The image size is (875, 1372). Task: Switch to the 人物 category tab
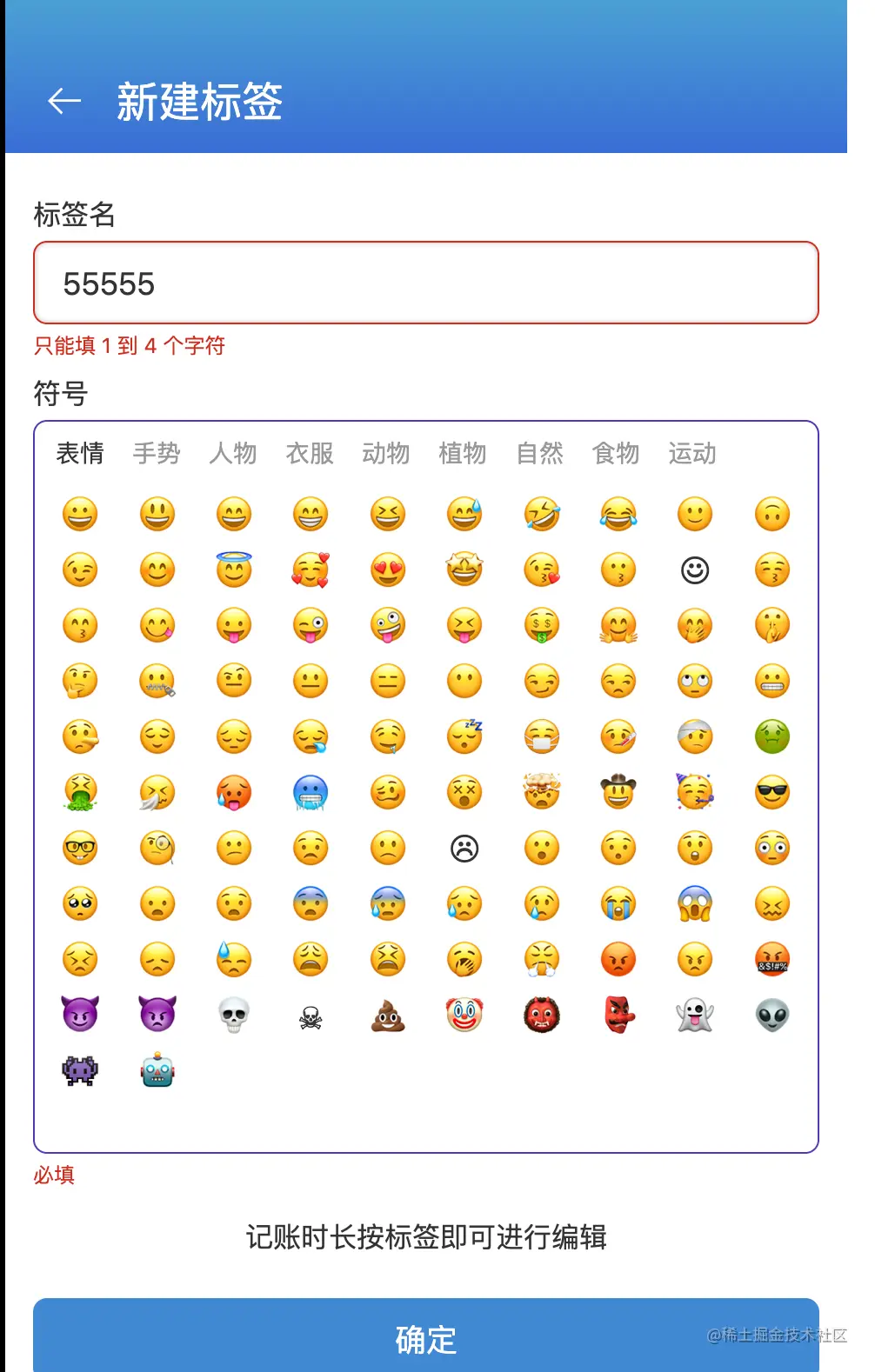(x=233, y=453)
